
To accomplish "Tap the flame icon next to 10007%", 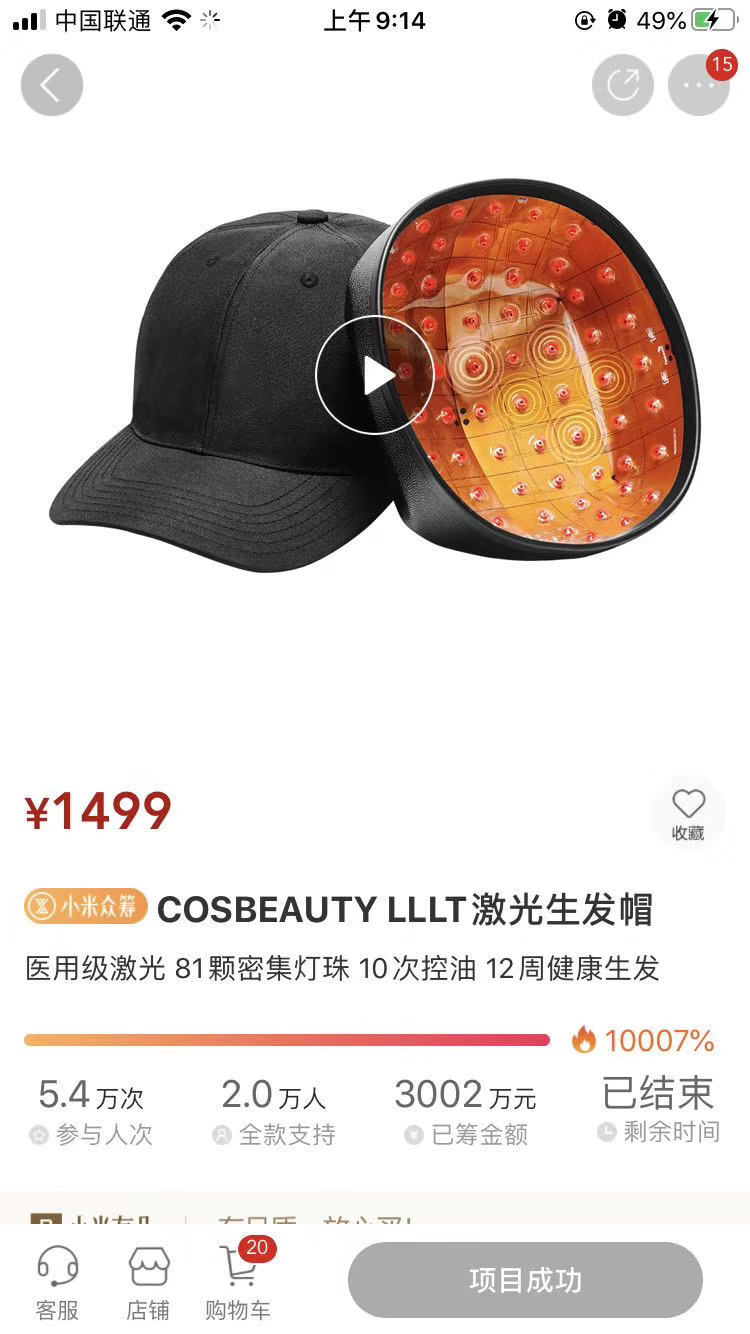I will 583,1040.
